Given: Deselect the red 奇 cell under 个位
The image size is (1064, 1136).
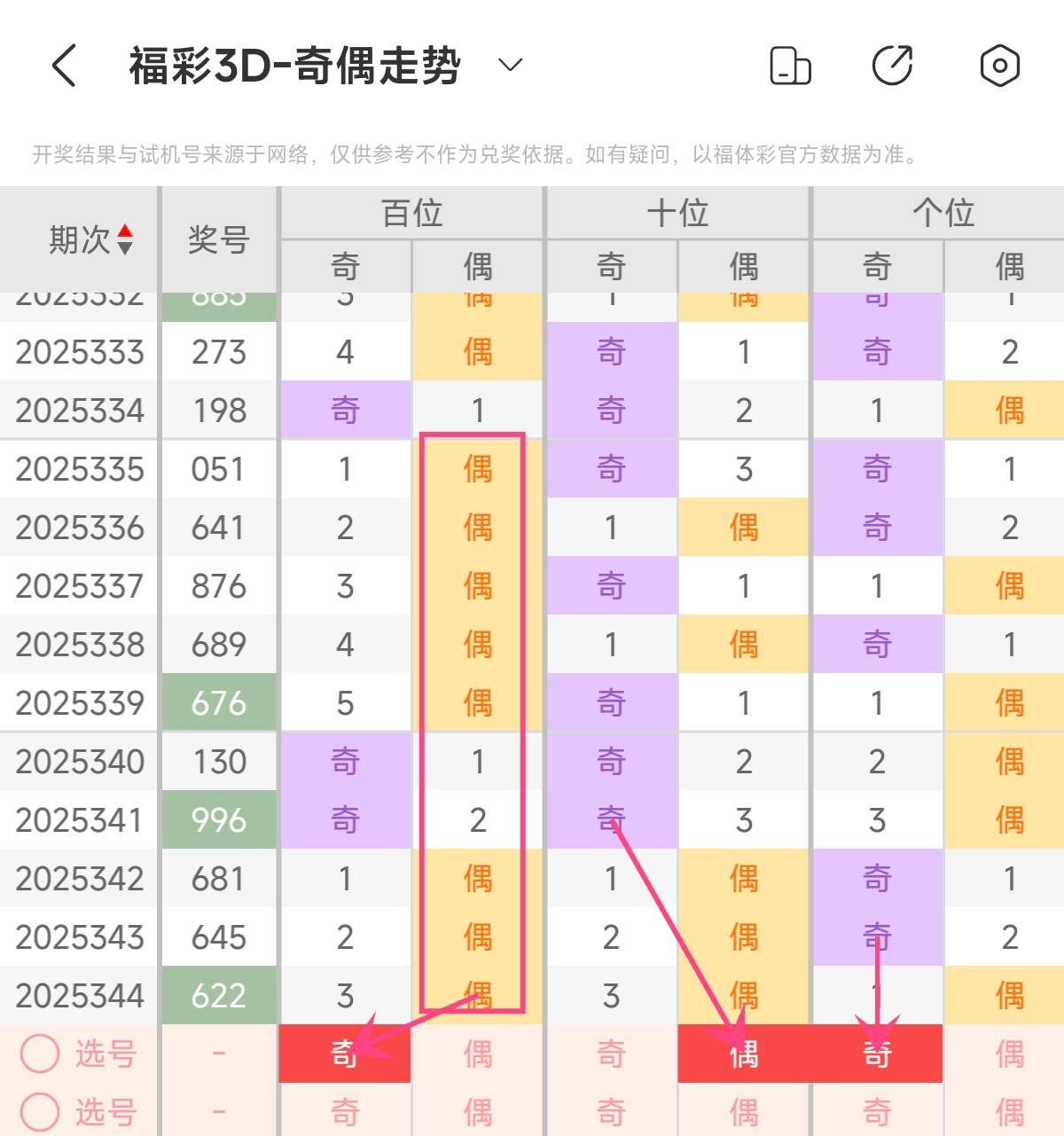Looking at the screenshot, I should tap(877, 1054).
